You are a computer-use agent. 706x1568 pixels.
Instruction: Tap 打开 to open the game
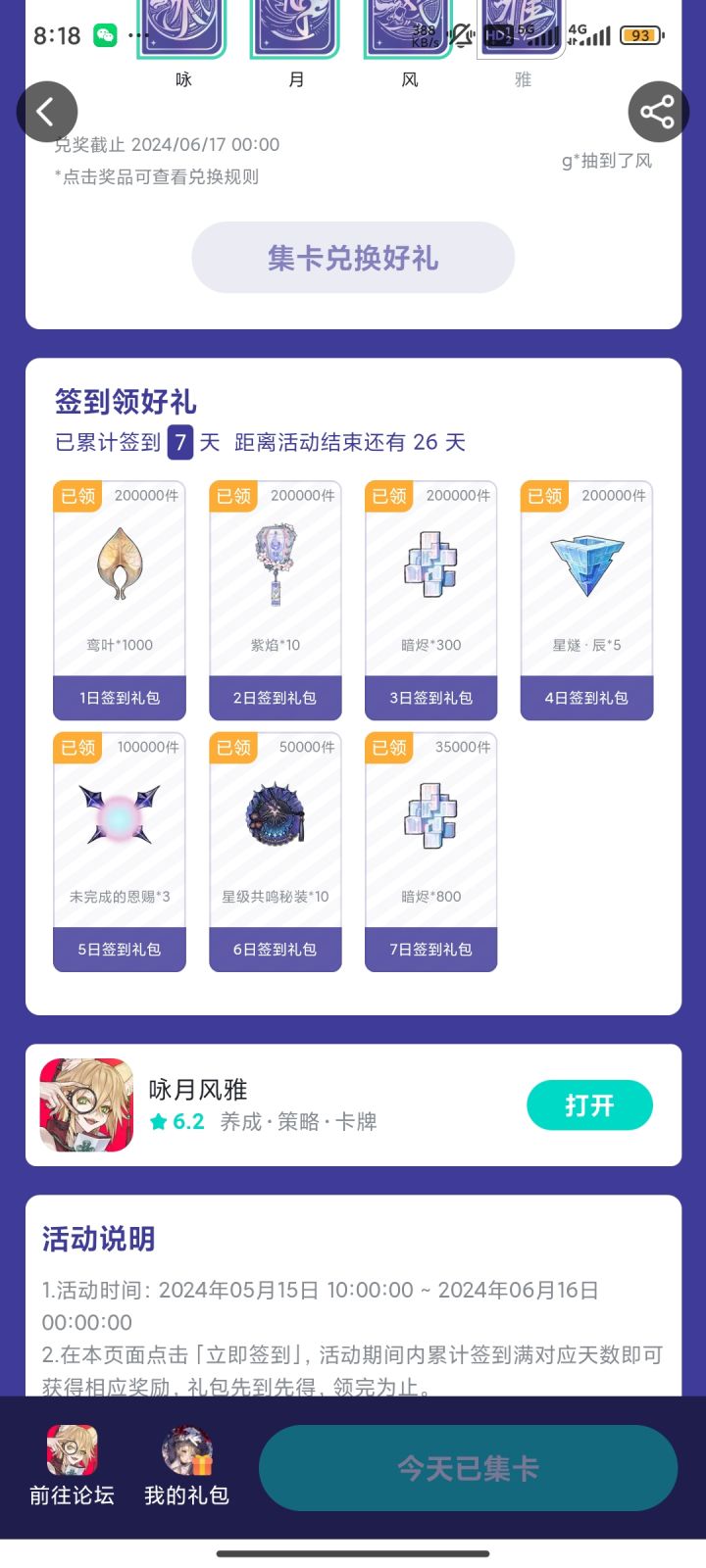pyautogui.click(x=589, y=1104)
